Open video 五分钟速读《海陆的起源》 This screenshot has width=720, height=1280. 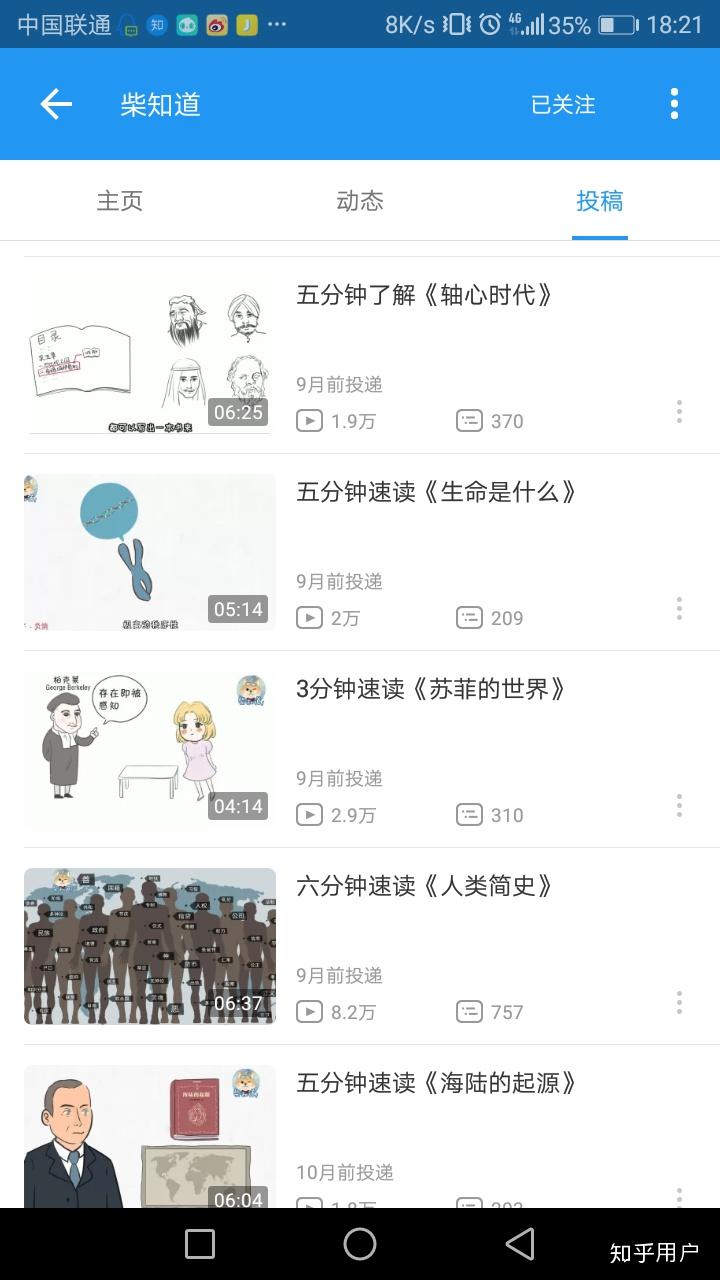tap(436, 1083)
